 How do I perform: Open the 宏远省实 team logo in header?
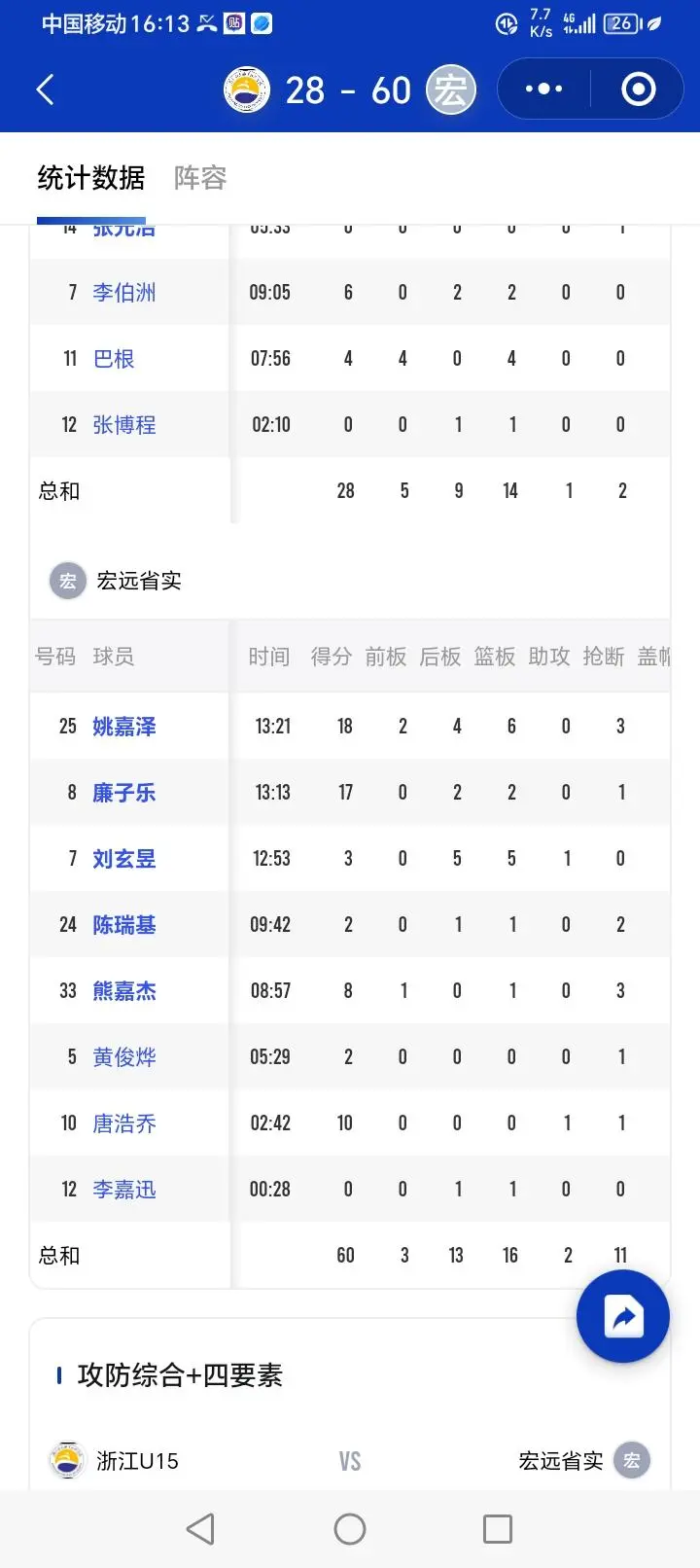point(451,89)
